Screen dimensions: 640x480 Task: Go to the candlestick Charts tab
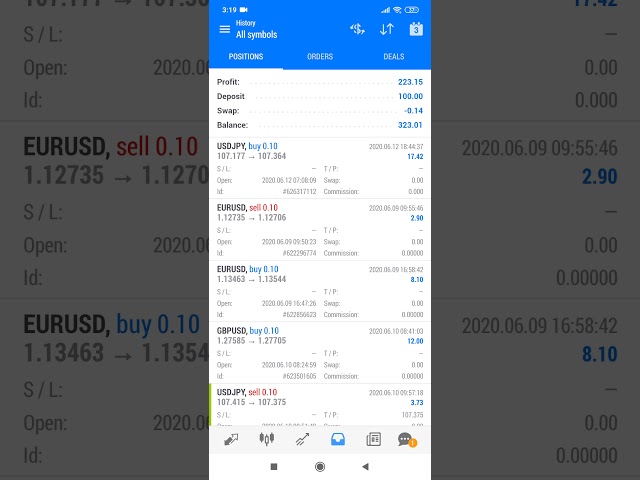point(266,439)
